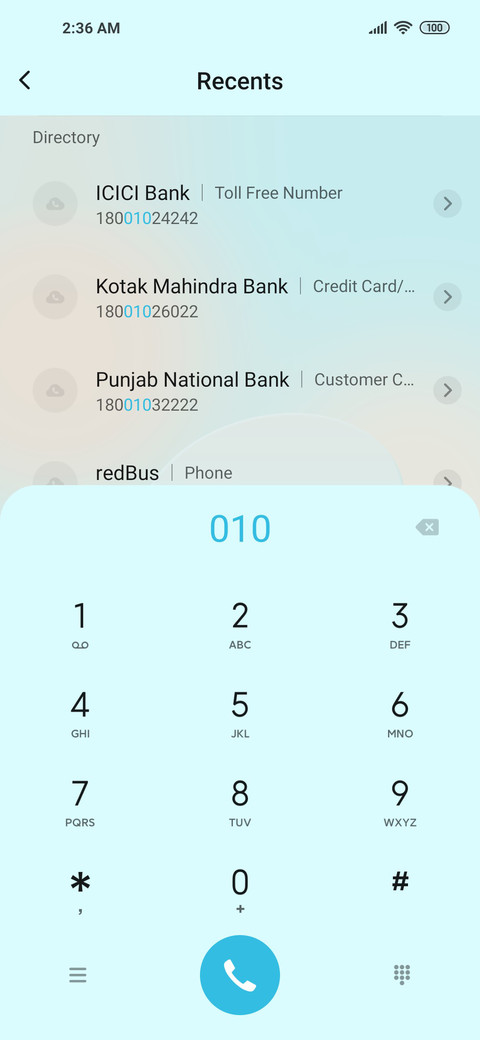The image size is (480, 1040).
Task: Call the entered number 010
Action: [240, 975]
